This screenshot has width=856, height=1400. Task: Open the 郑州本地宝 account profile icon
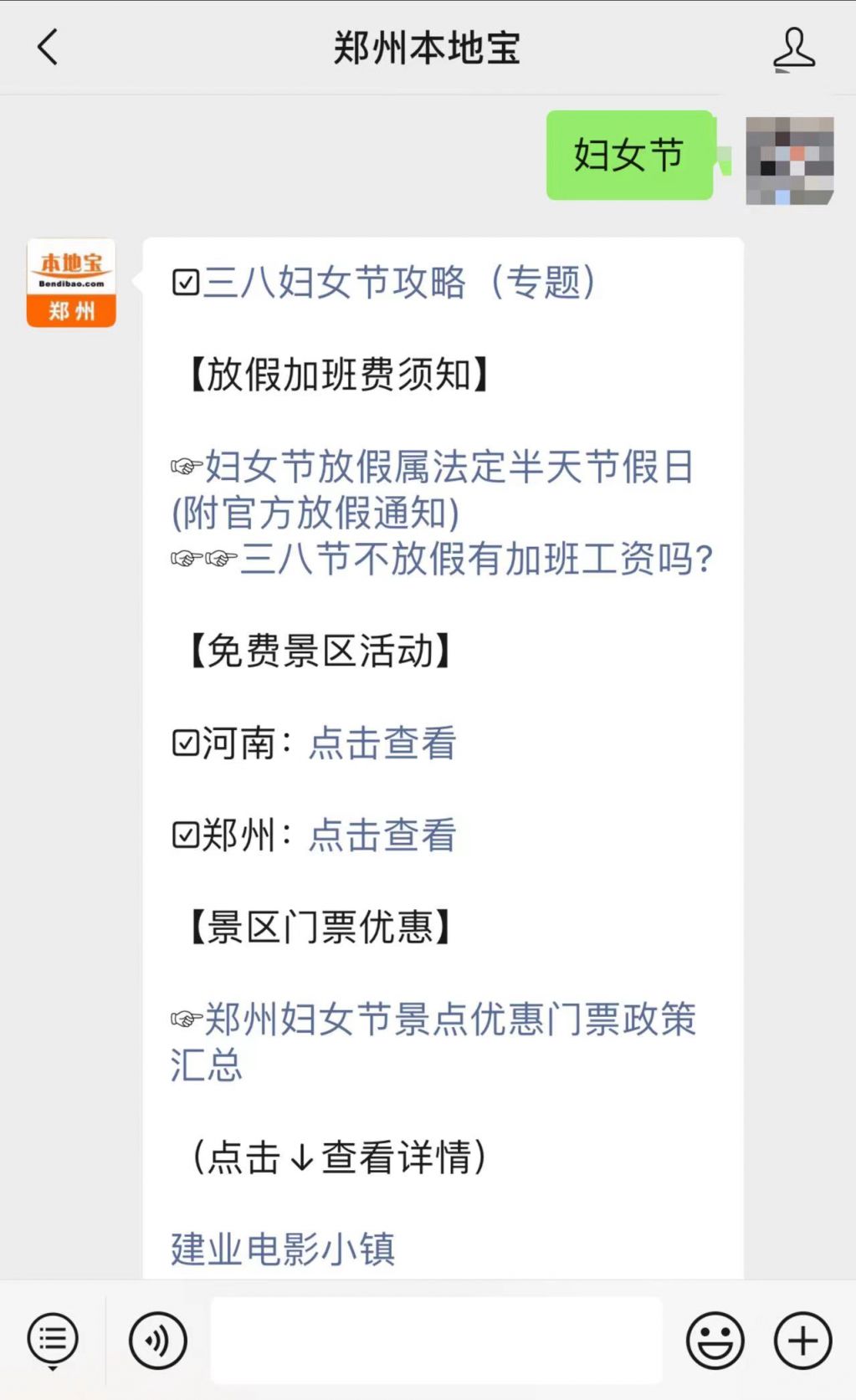point(793,49)
